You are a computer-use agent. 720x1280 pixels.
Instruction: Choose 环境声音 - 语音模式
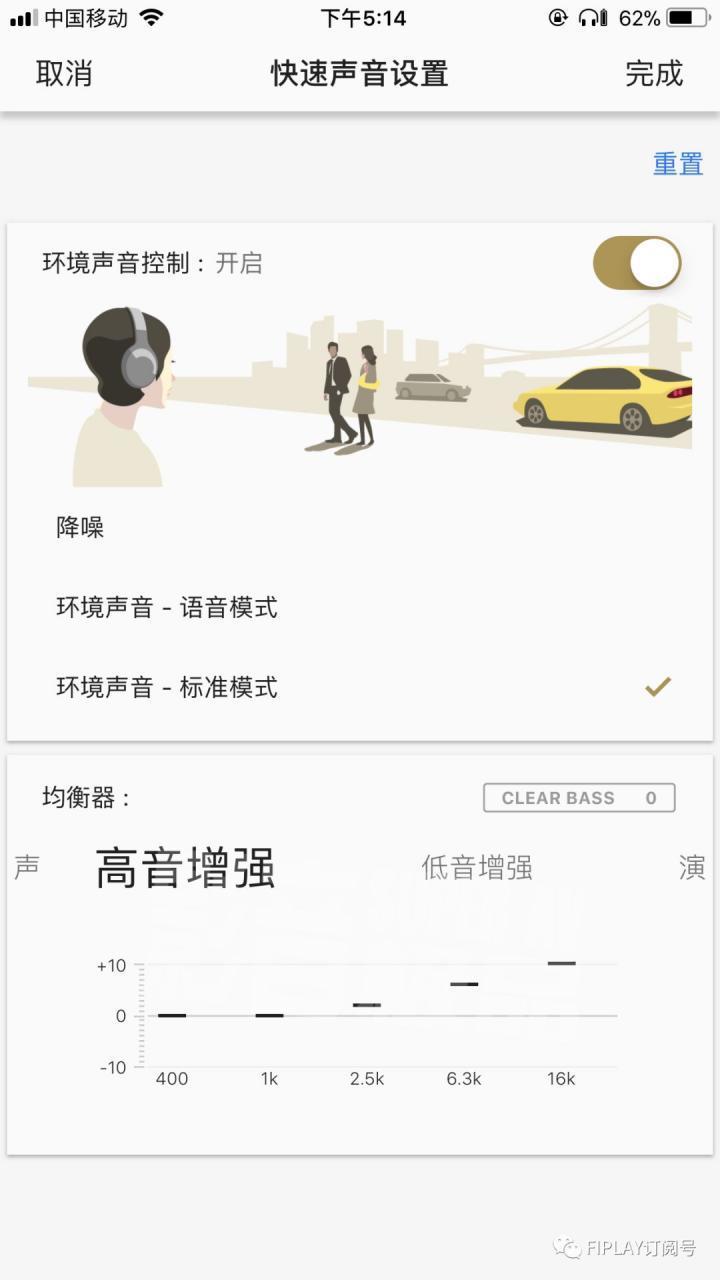(x=167, y=608)
